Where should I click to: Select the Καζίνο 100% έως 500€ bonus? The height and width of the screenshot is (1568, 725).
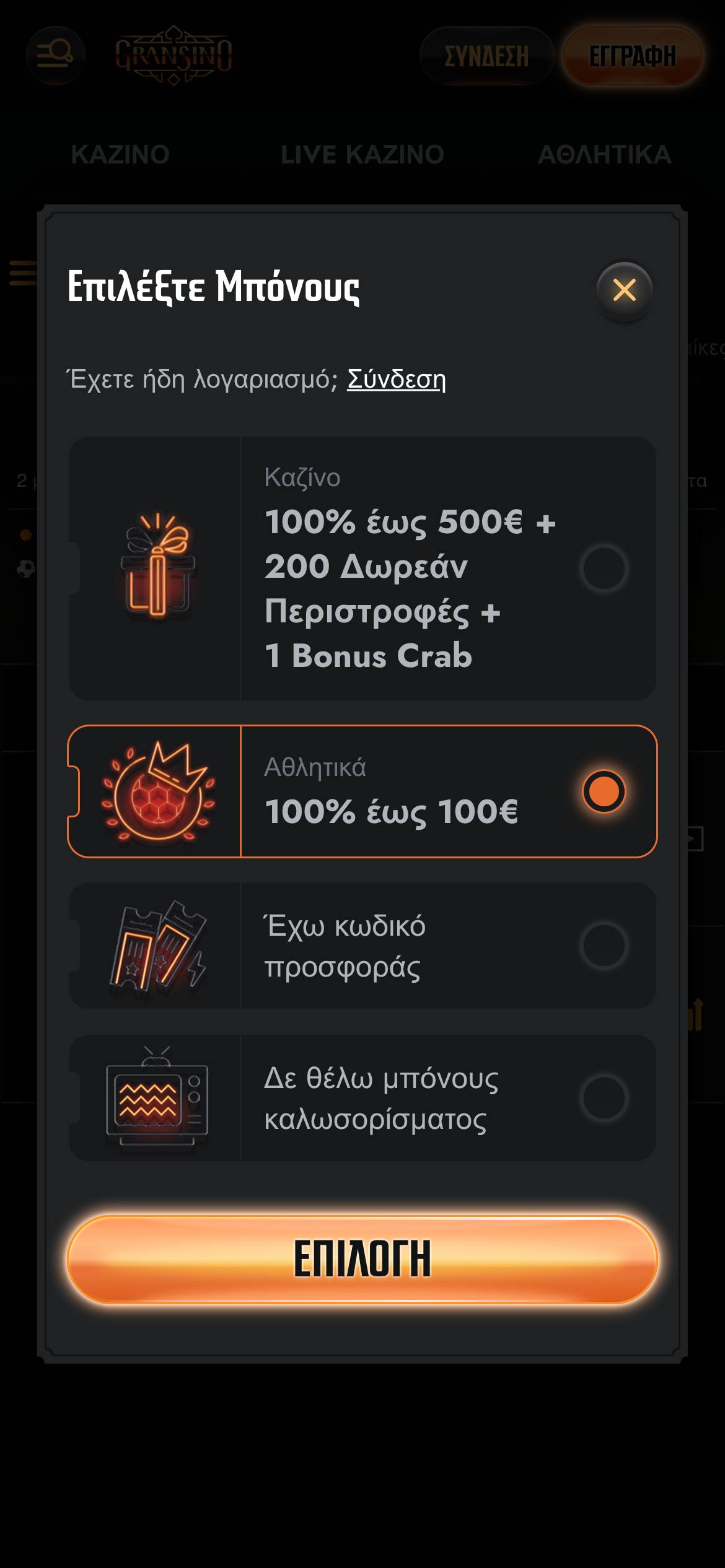603,568
